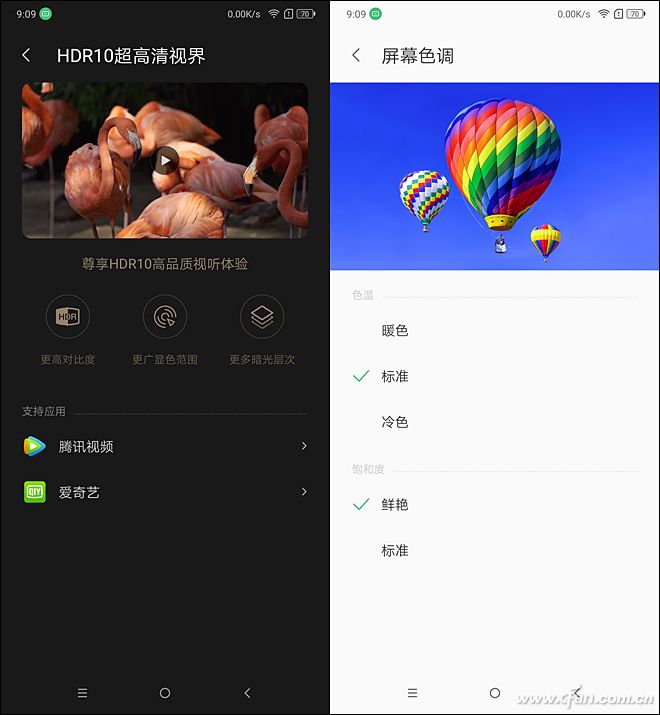Tap the home button below the HDR10 screen
The height and width of the screenshot is (715, 660).
pos(165,693)
